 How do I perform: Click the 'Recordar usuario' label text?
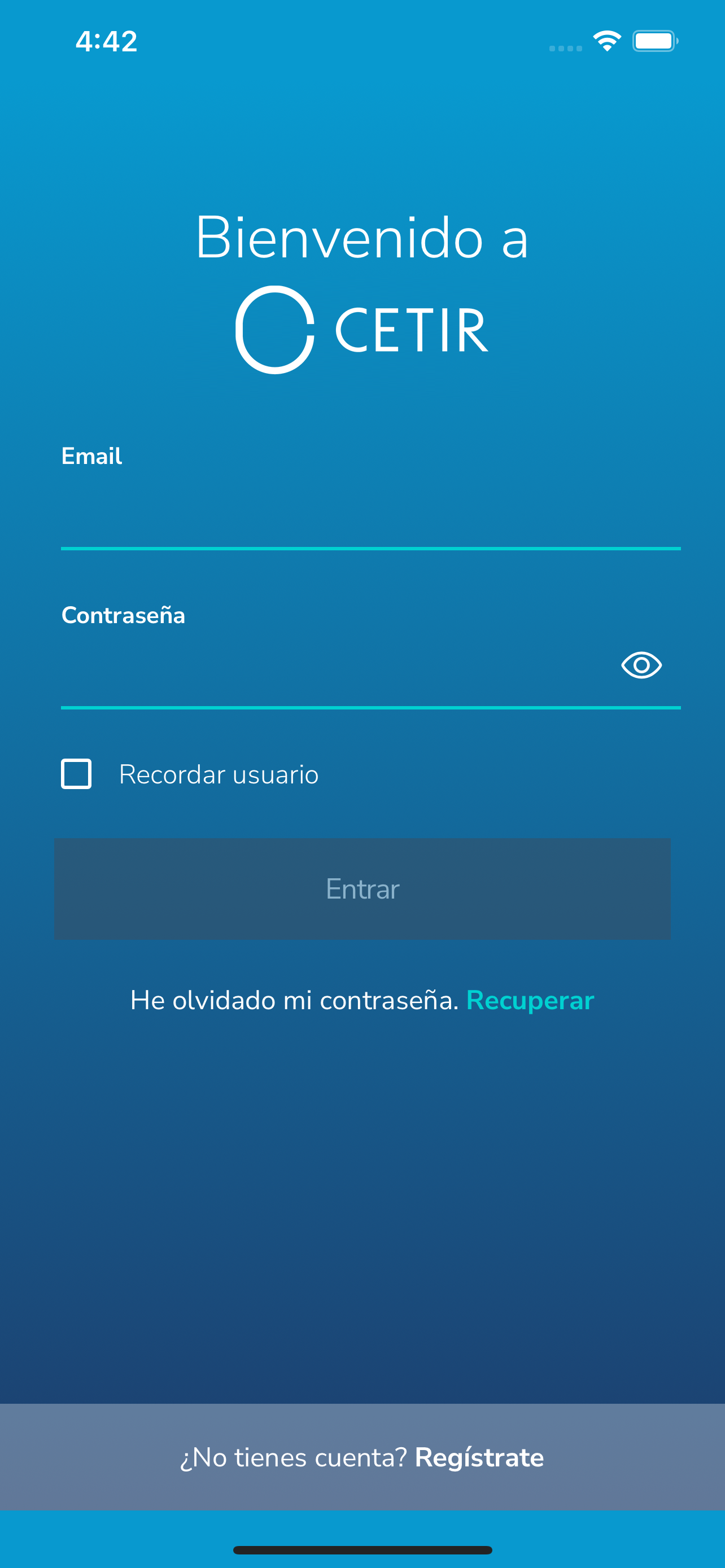point(218,774)
